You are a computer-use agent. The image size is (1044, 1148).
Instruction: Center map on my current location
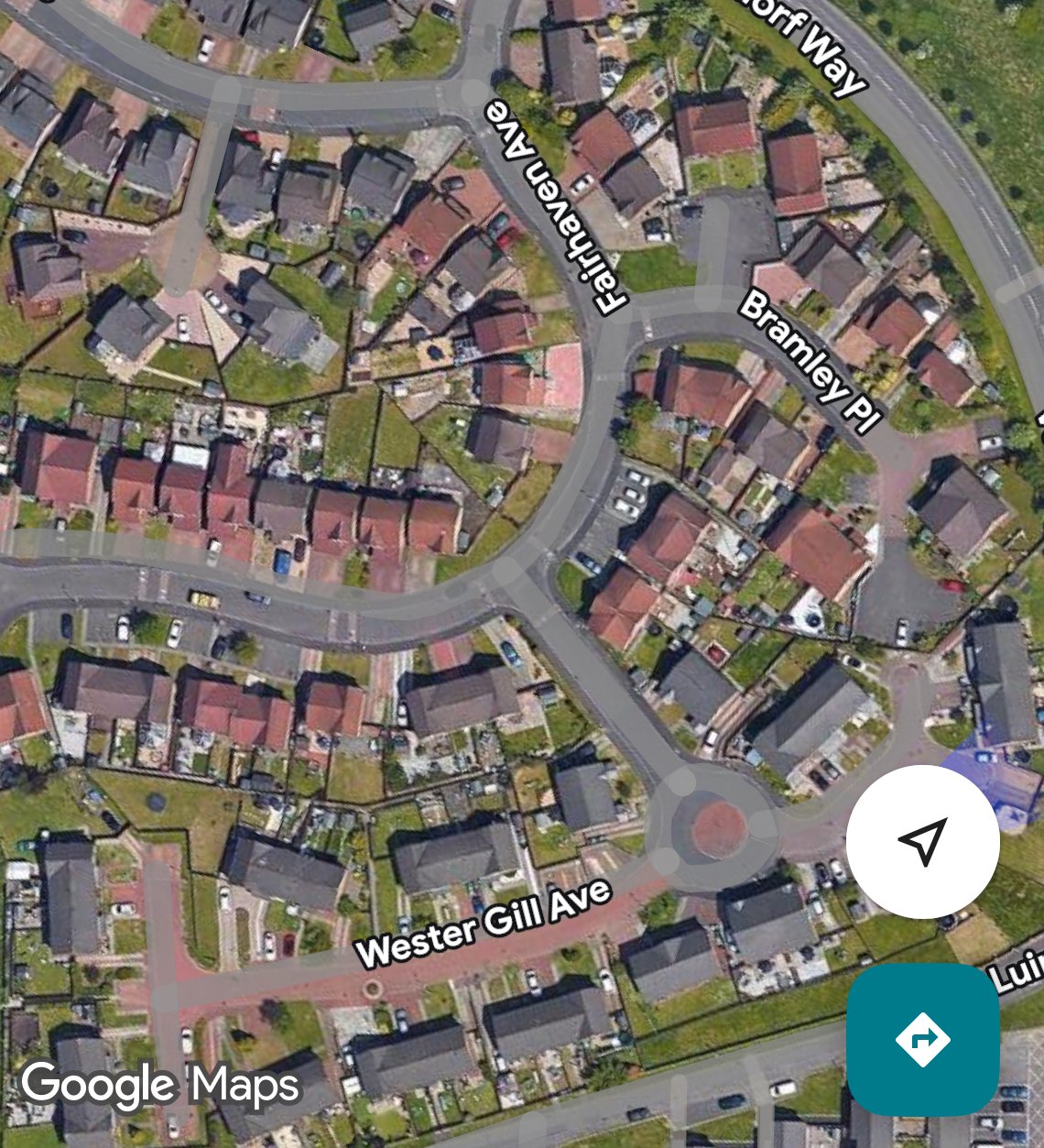pyautogui.click(x=922, y=841)
